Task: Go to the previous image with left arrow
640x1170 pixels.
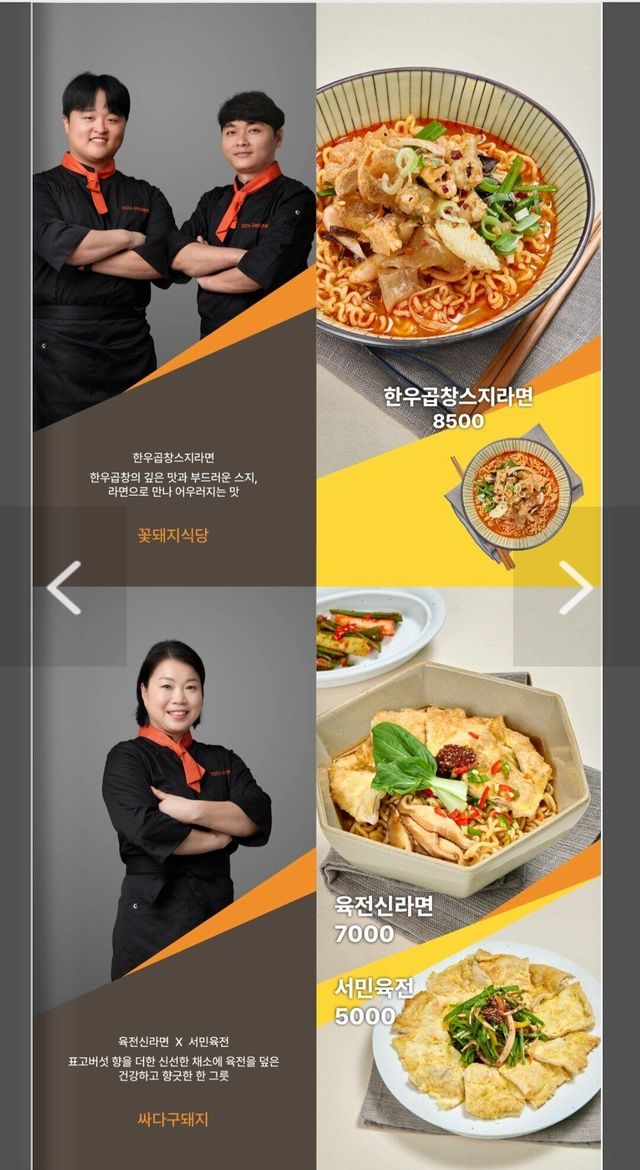Action: click(x=63, y=587)
